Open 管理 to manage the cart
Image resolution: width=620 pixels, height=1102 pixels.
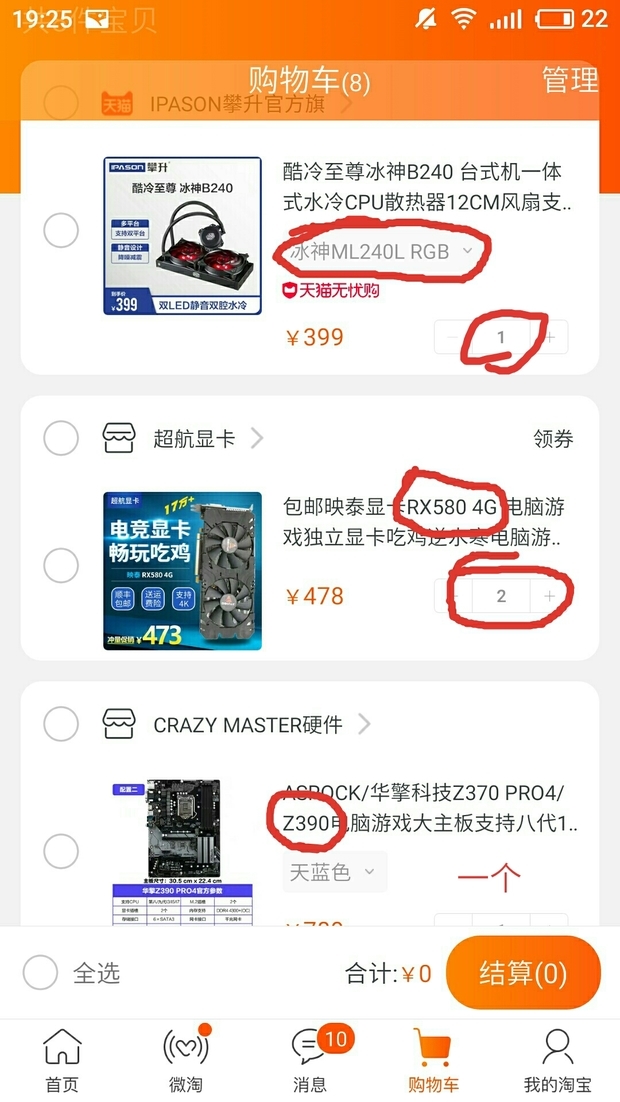point(570,79)
